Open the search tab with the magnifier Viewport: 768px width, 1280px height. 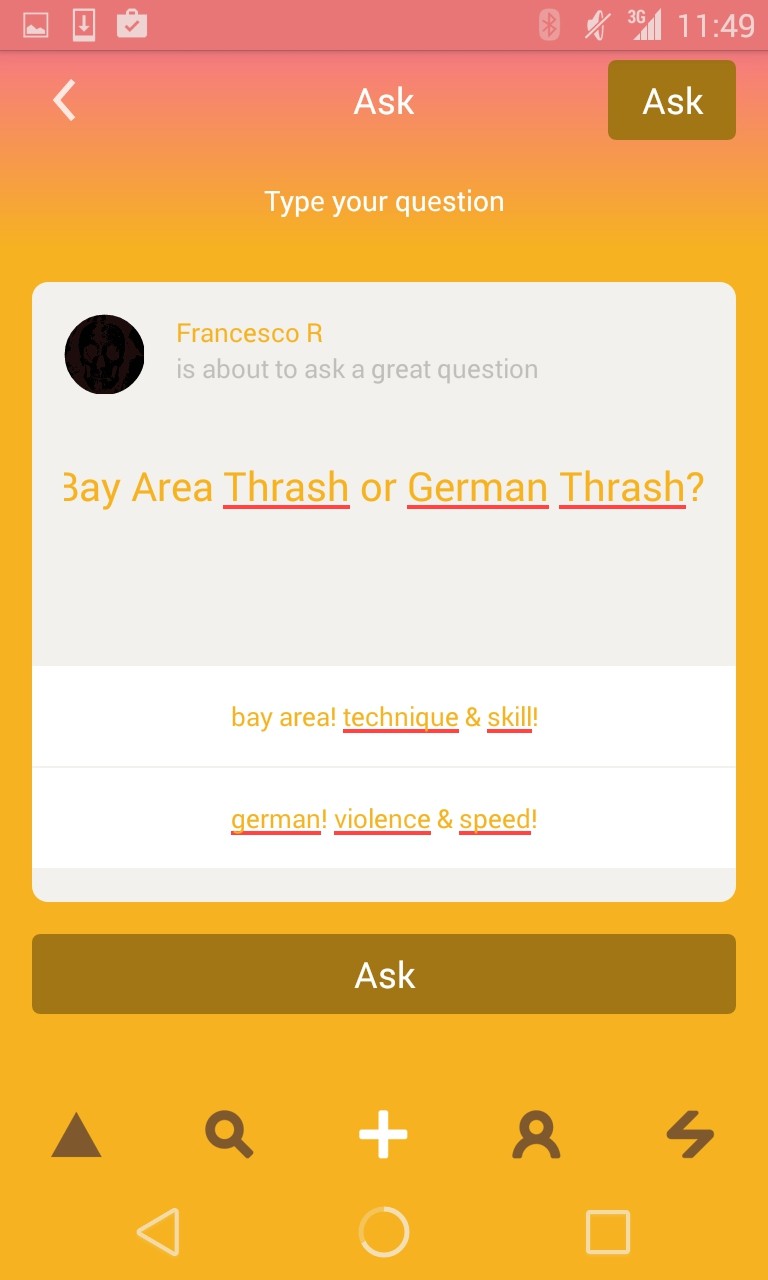[x=229, y=1135]
